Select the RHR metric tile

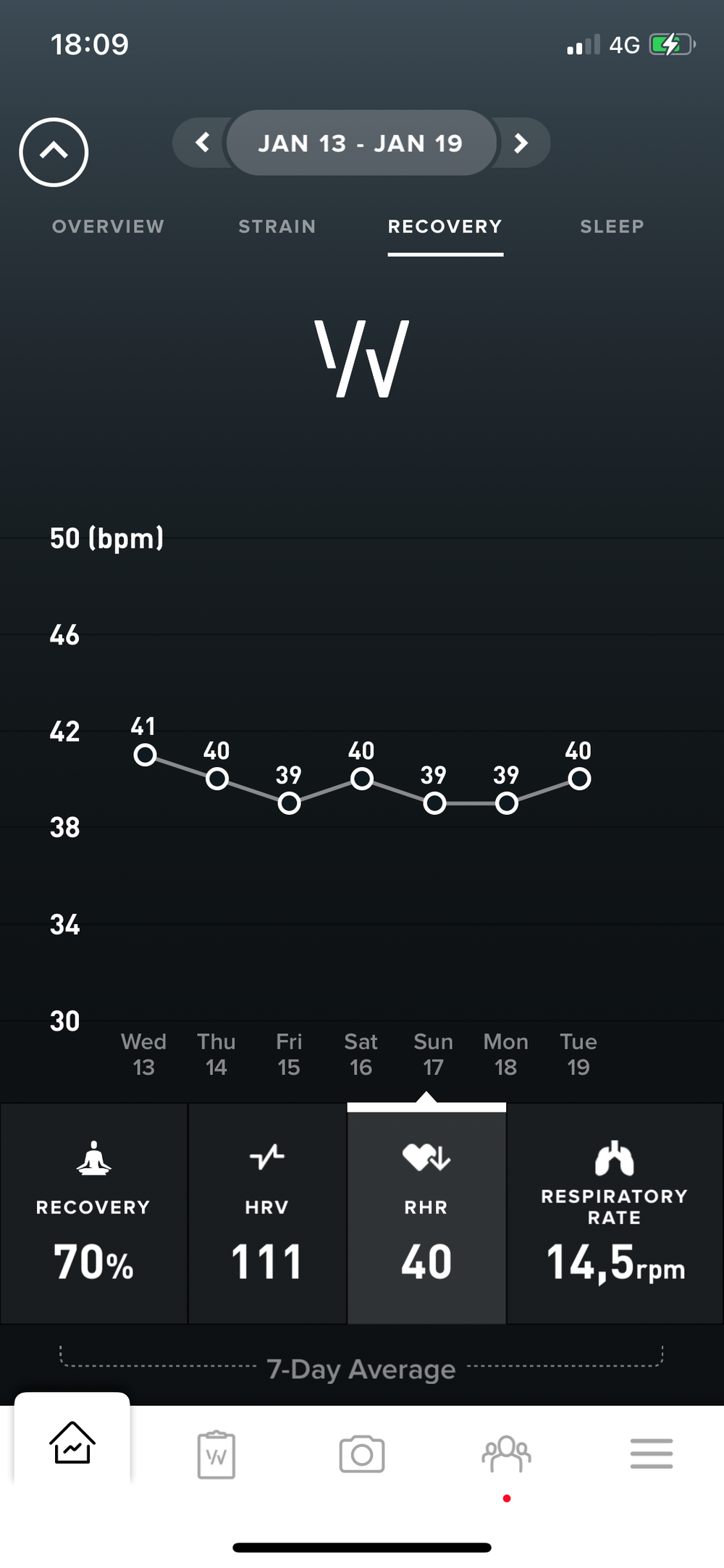(426, 1213)
